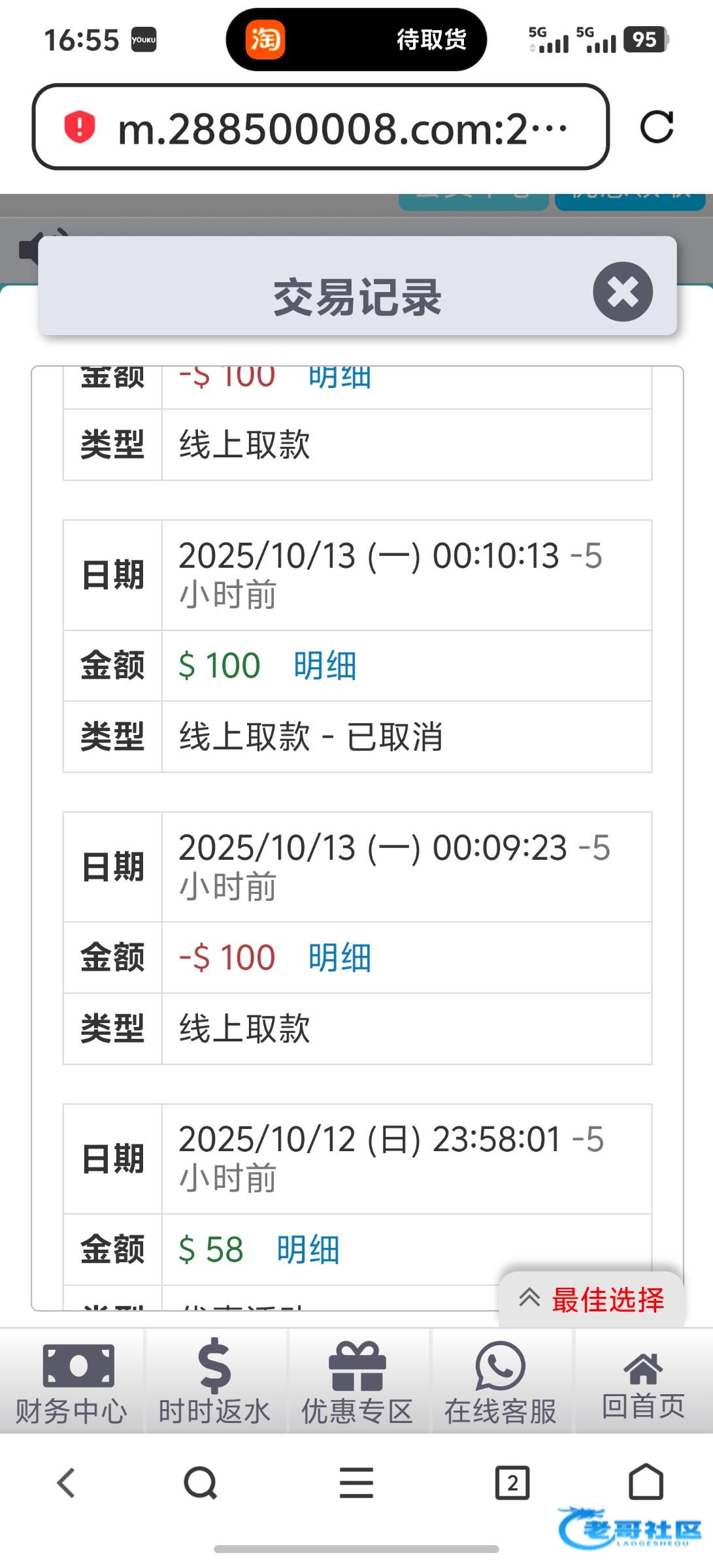This screenshot has height=1568, width=713.
Task: Switch to the 时时返水 tab
Action: point(214,1381)
